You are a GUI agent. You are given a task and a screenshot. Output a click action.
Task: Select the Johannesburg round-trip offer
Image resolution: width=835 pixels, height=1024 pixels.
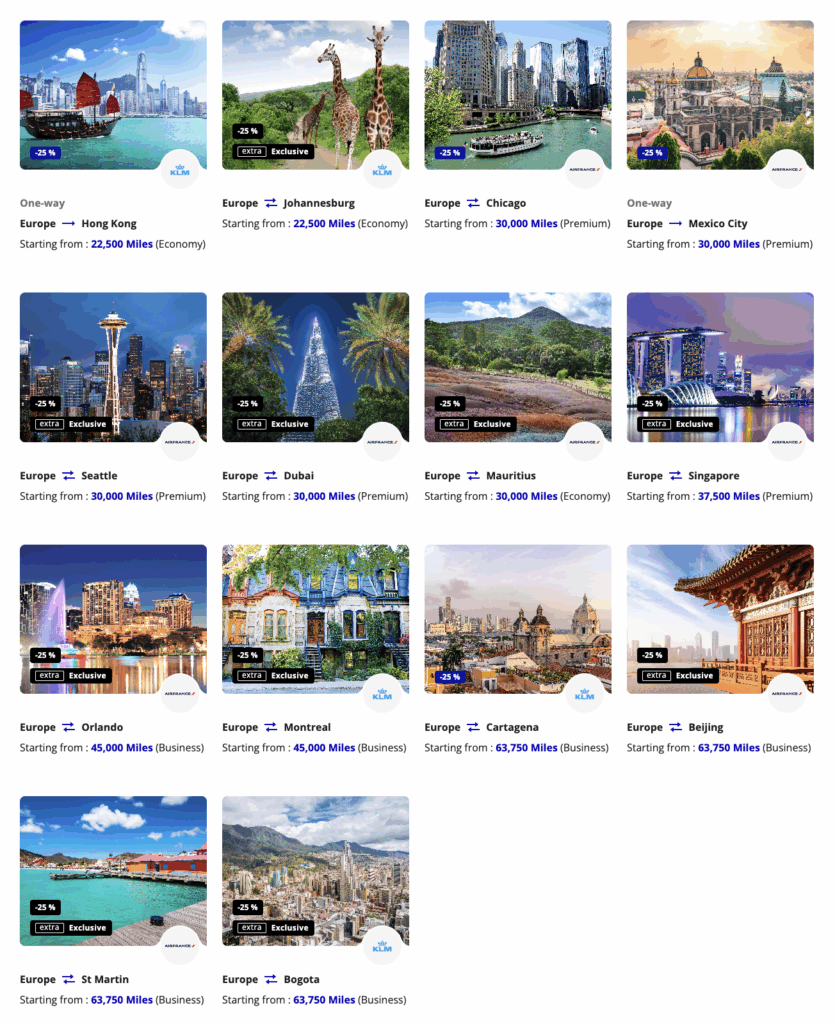pyautogui.click(x=315, y=96)
